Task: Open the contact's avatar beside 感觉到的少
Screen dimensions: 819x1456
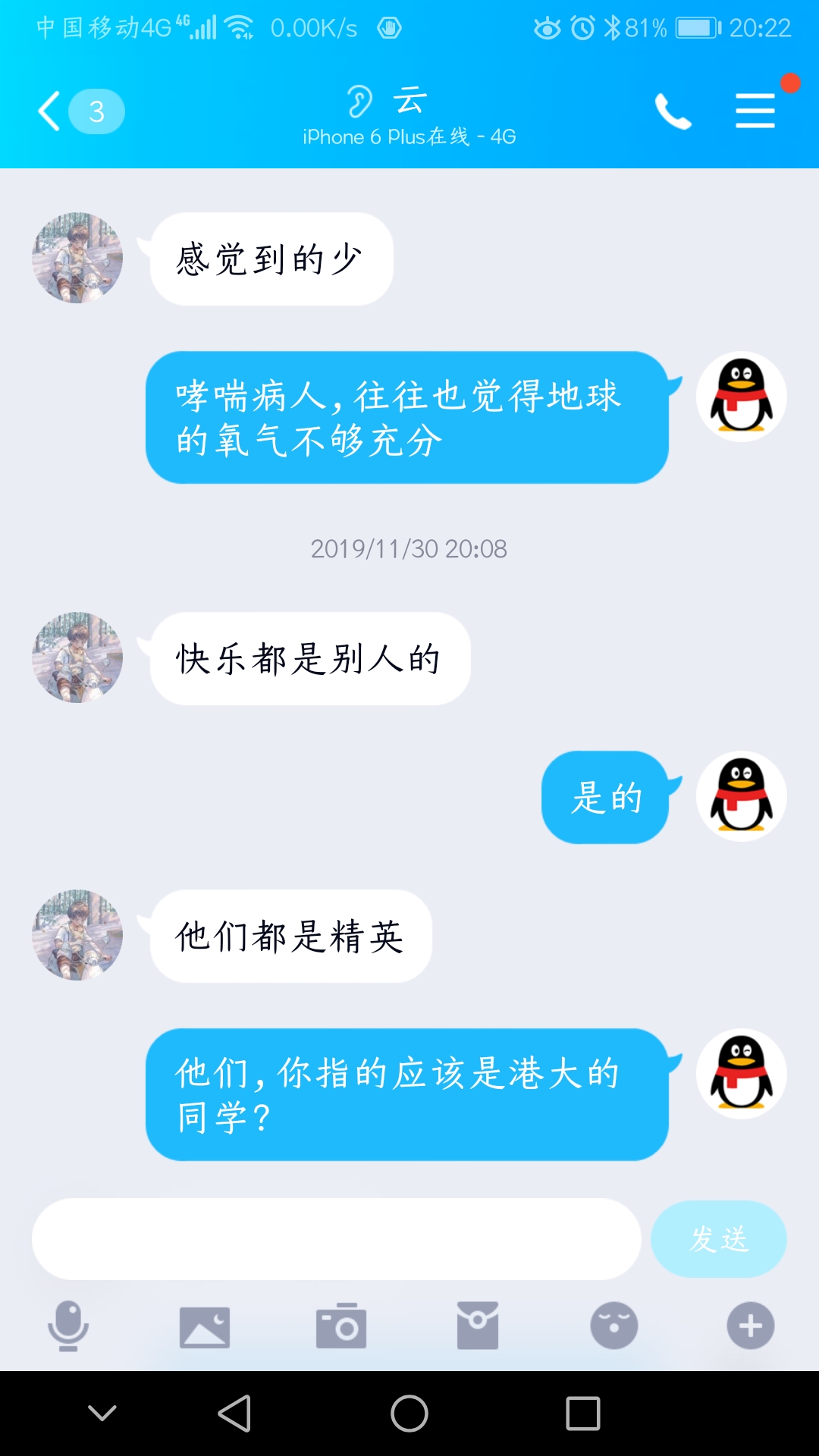Action: [x=77, y=258]
